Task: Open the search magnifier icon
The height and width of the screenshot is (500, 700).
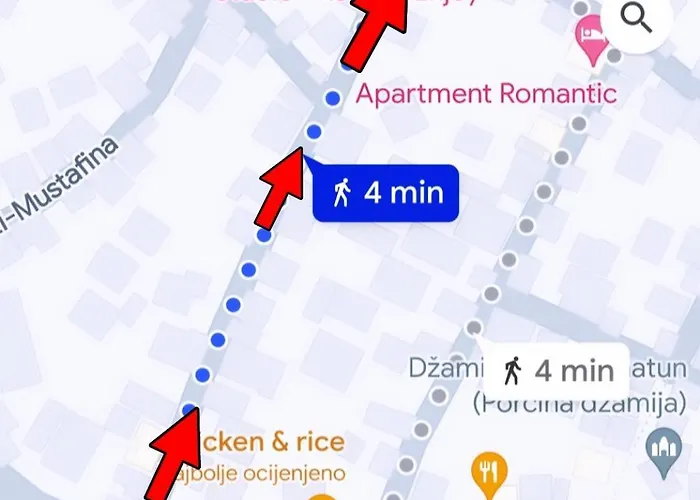Action: click(x=637, y=17)
